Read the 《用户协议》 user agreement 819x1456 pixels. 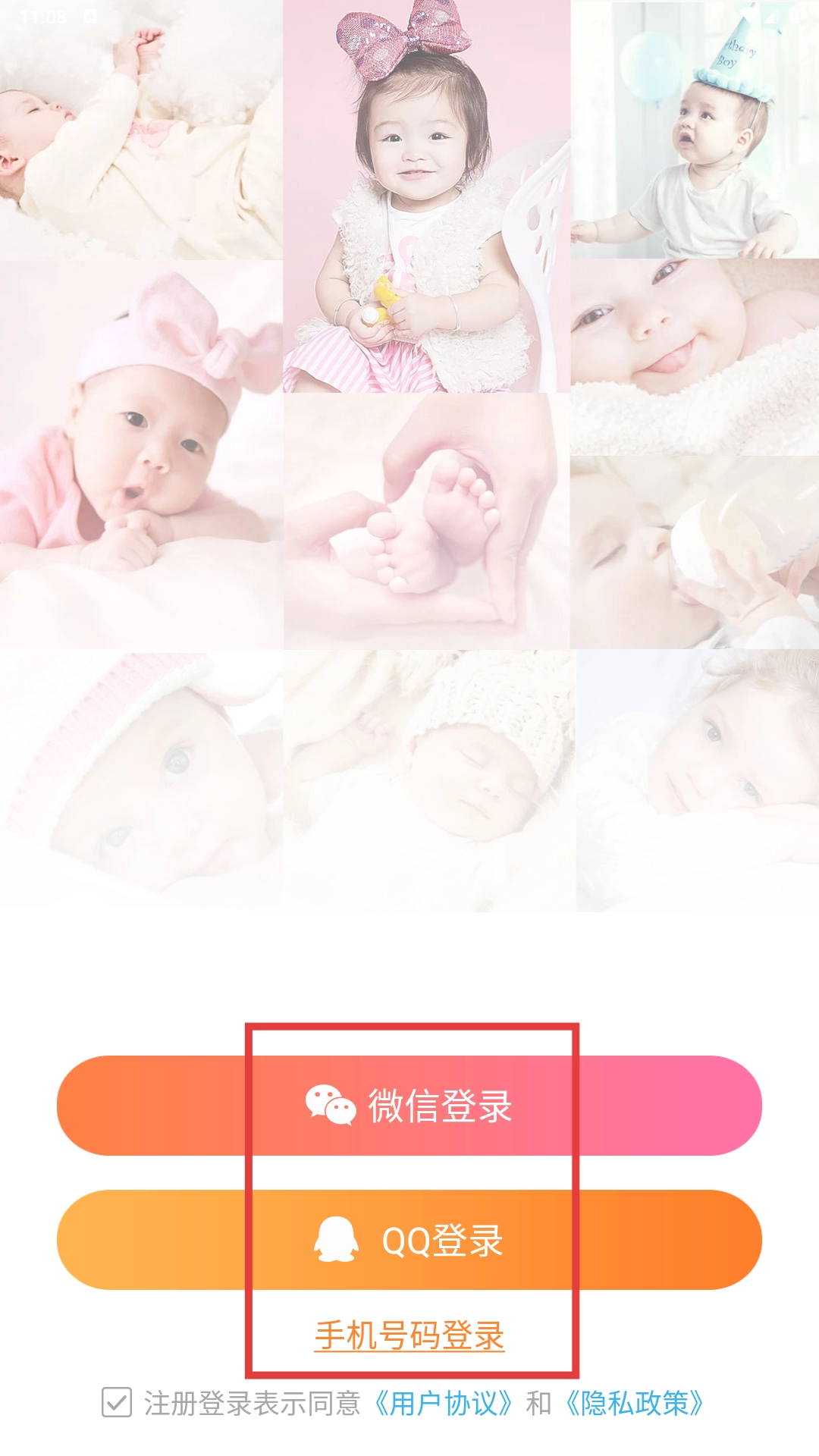[442, 1404]
